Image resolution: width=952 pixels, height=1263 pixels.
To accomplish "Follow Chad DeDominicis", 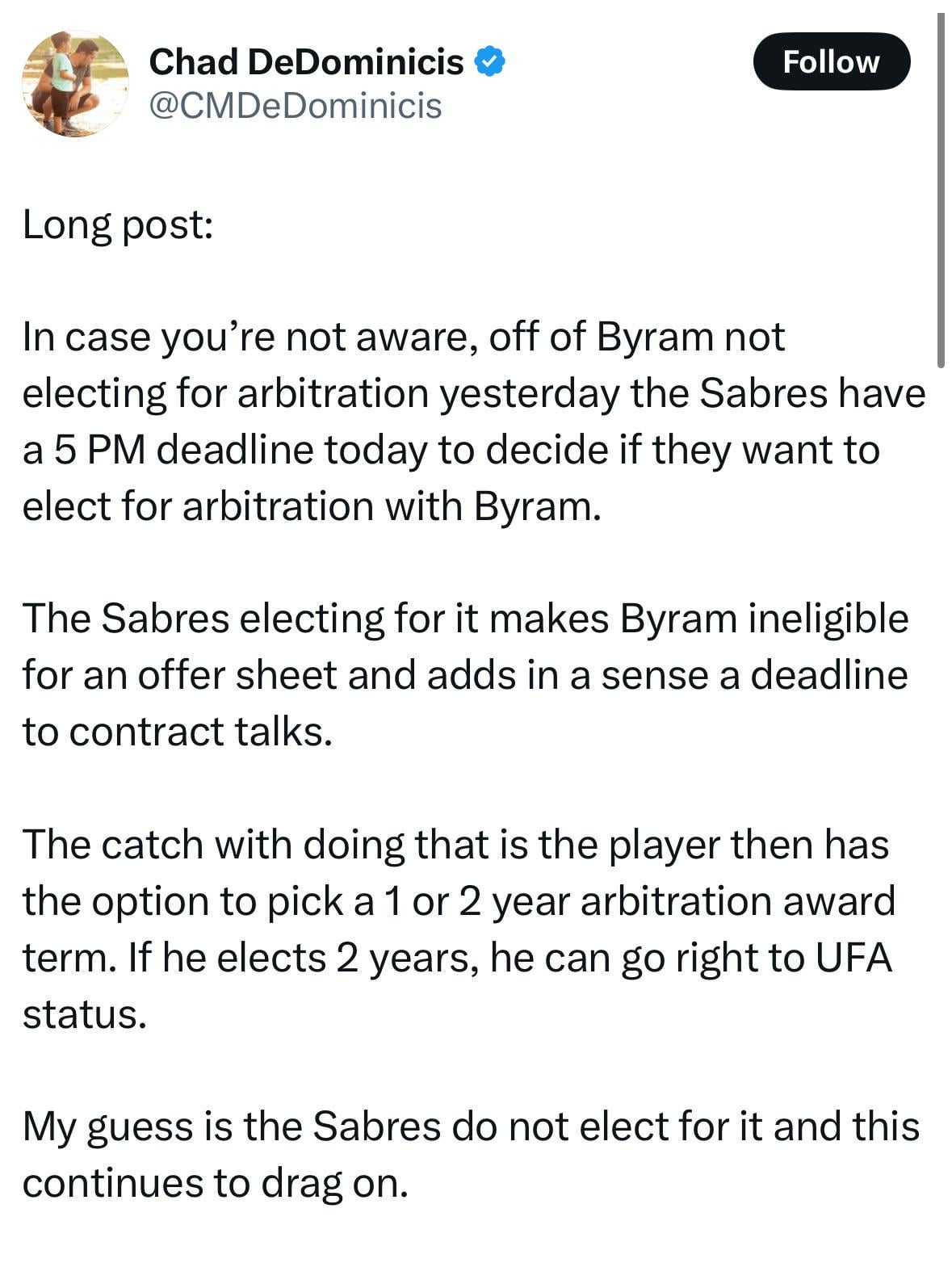I will pyautogui.click(x=831, y=61).
